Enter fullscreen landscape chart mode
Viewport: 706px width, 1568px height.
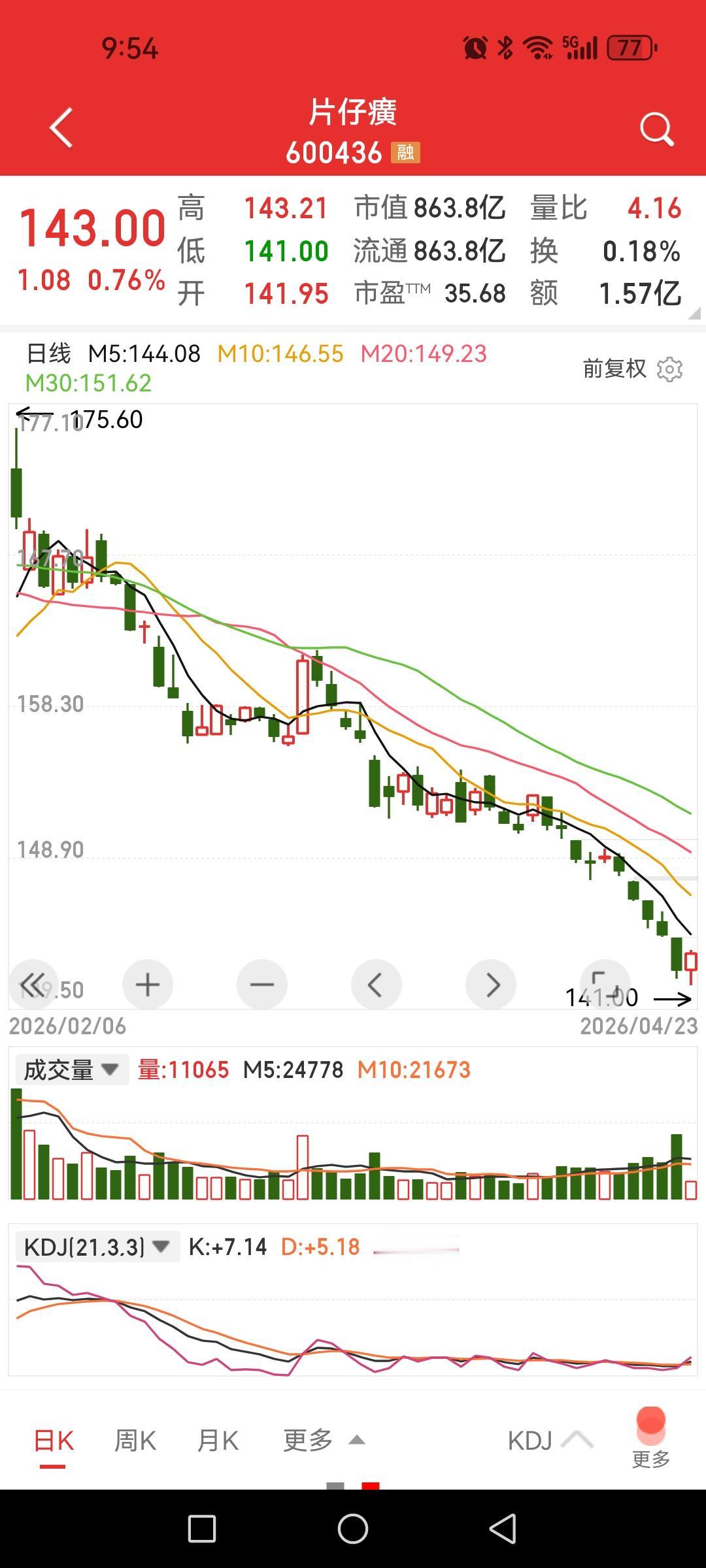click(605, 984)
